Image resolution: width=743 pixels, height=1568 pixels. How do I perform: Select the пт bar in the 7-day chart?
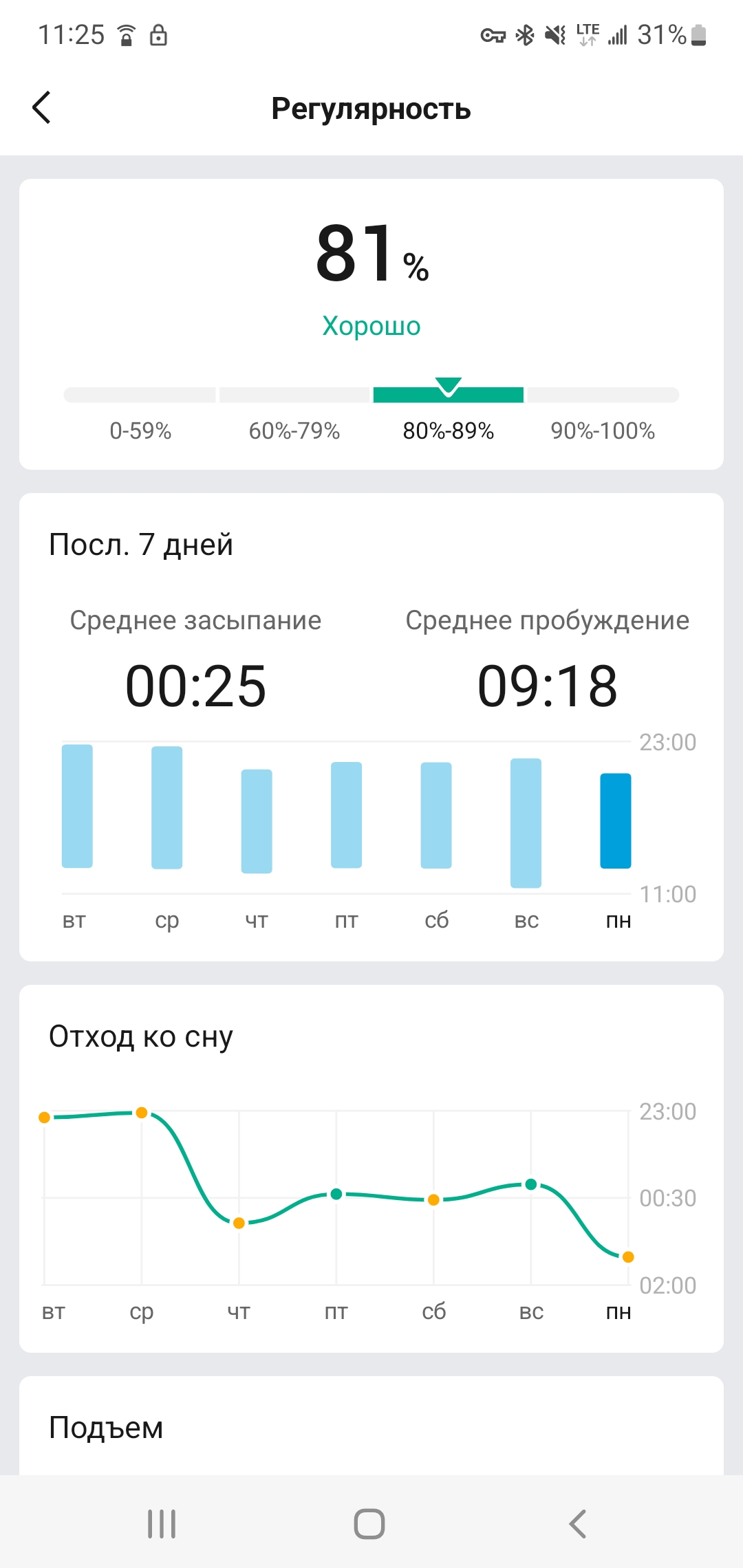346,815
